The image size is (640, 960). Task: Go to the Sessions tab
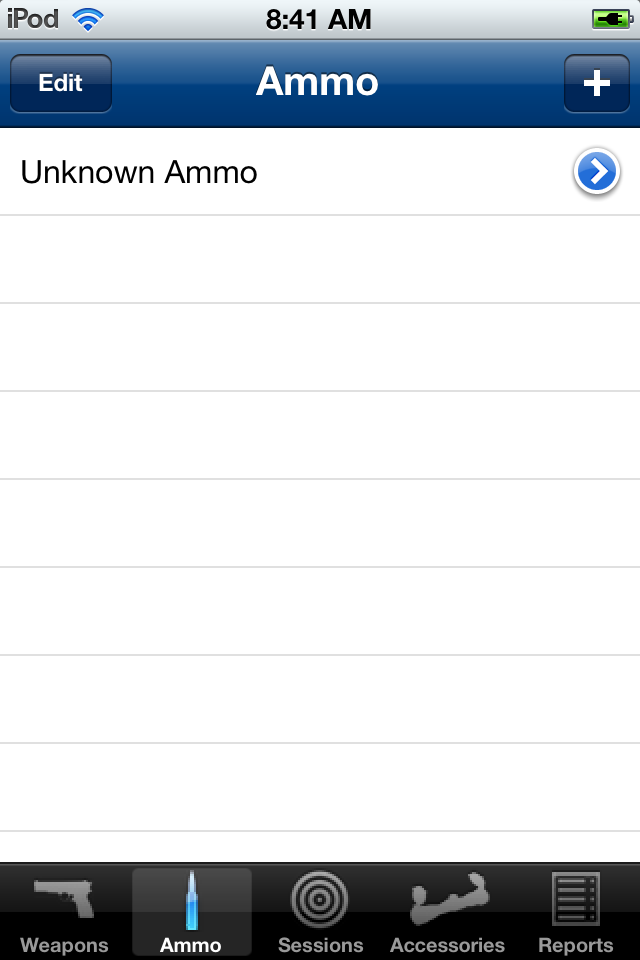coord(320,914)
